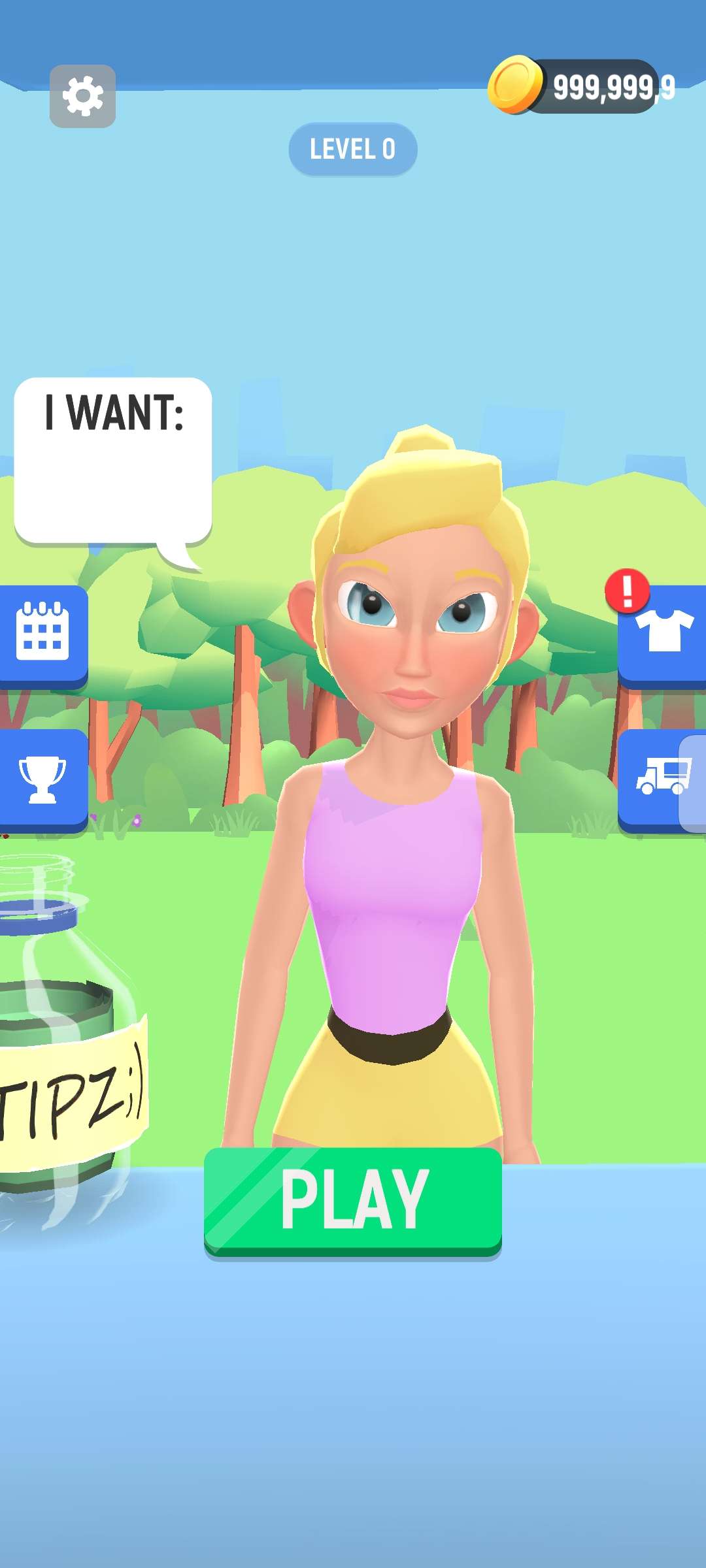Open the trophy achievements button
The image size is (706, 1568).
43,779
